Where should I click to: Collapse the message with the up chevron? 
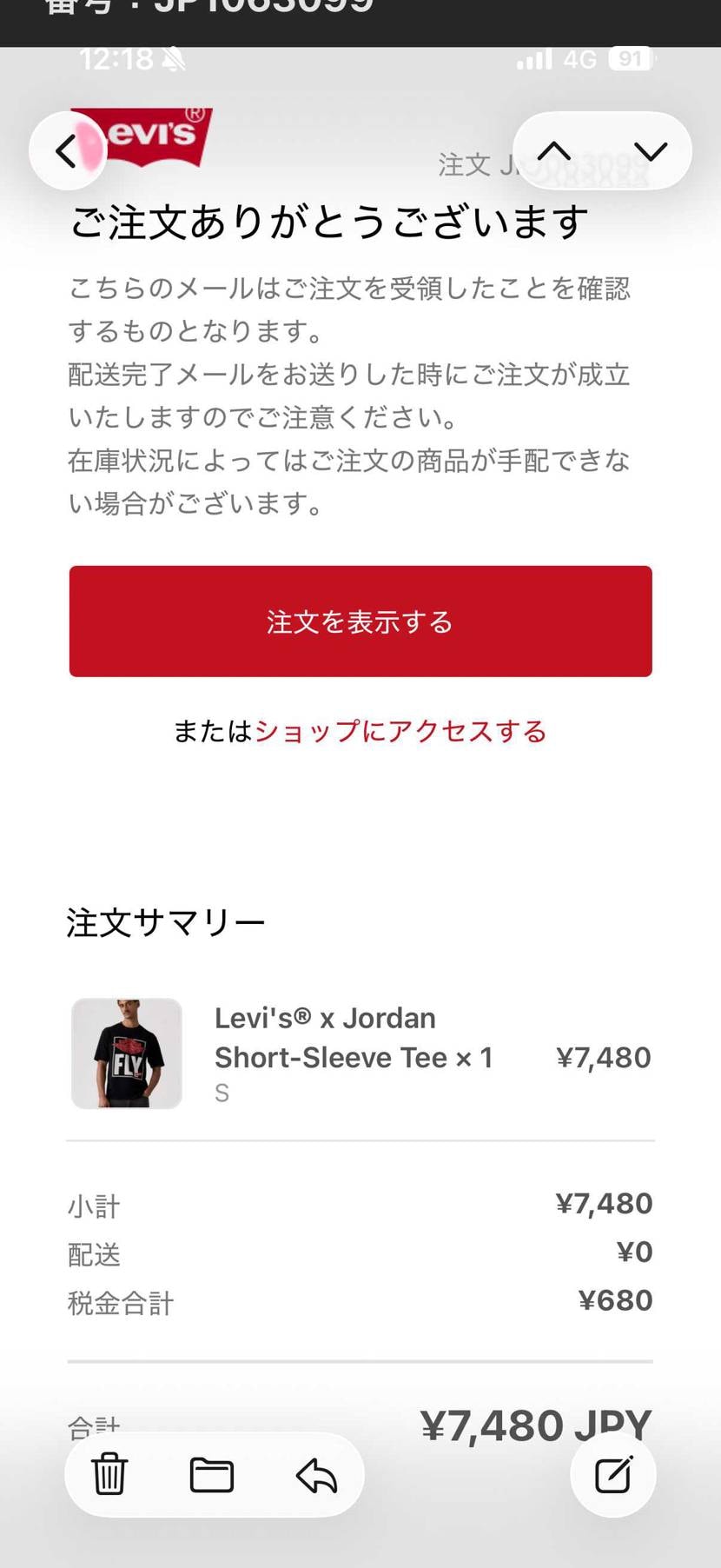coord(553,150)
